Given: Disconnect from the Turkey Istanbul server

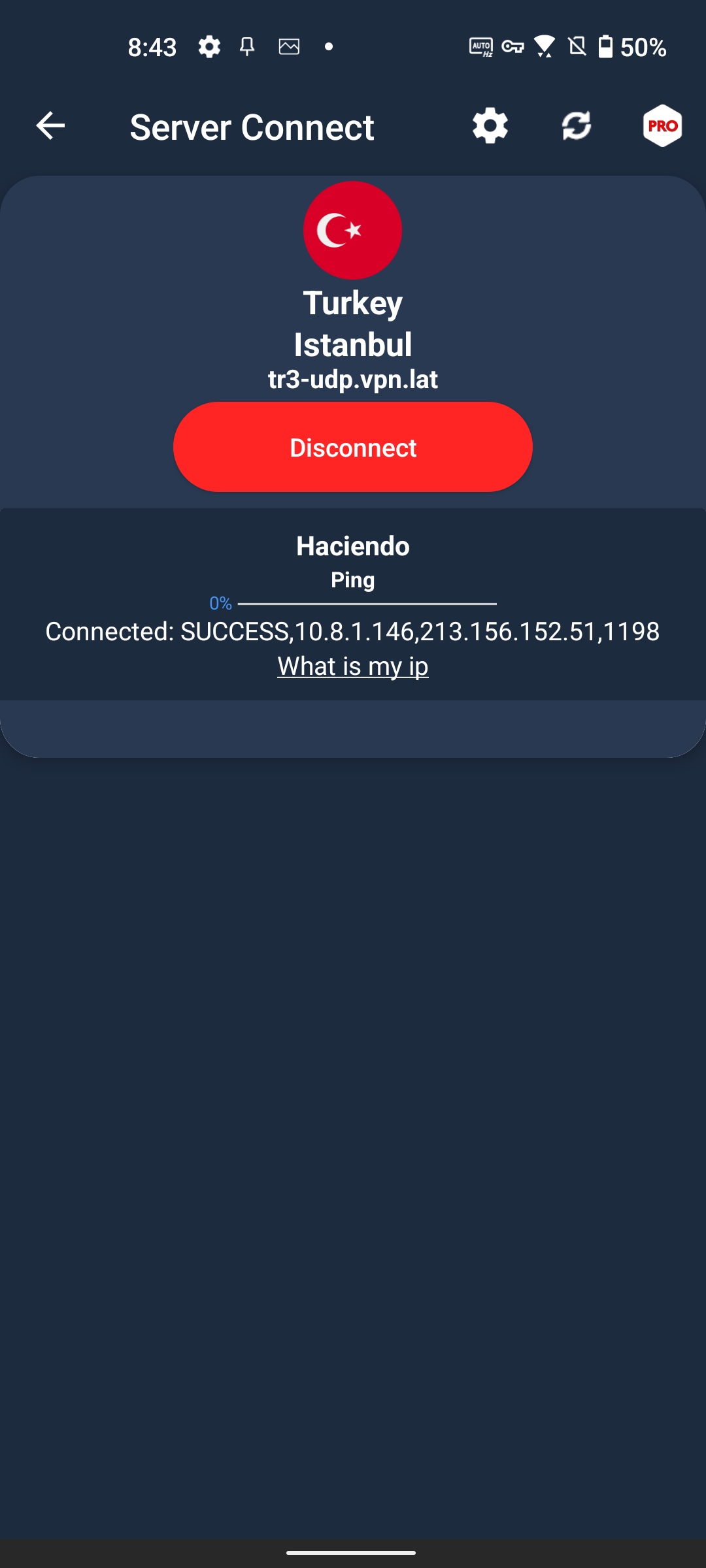Looking at the screenshot, I should coord(353,447).
